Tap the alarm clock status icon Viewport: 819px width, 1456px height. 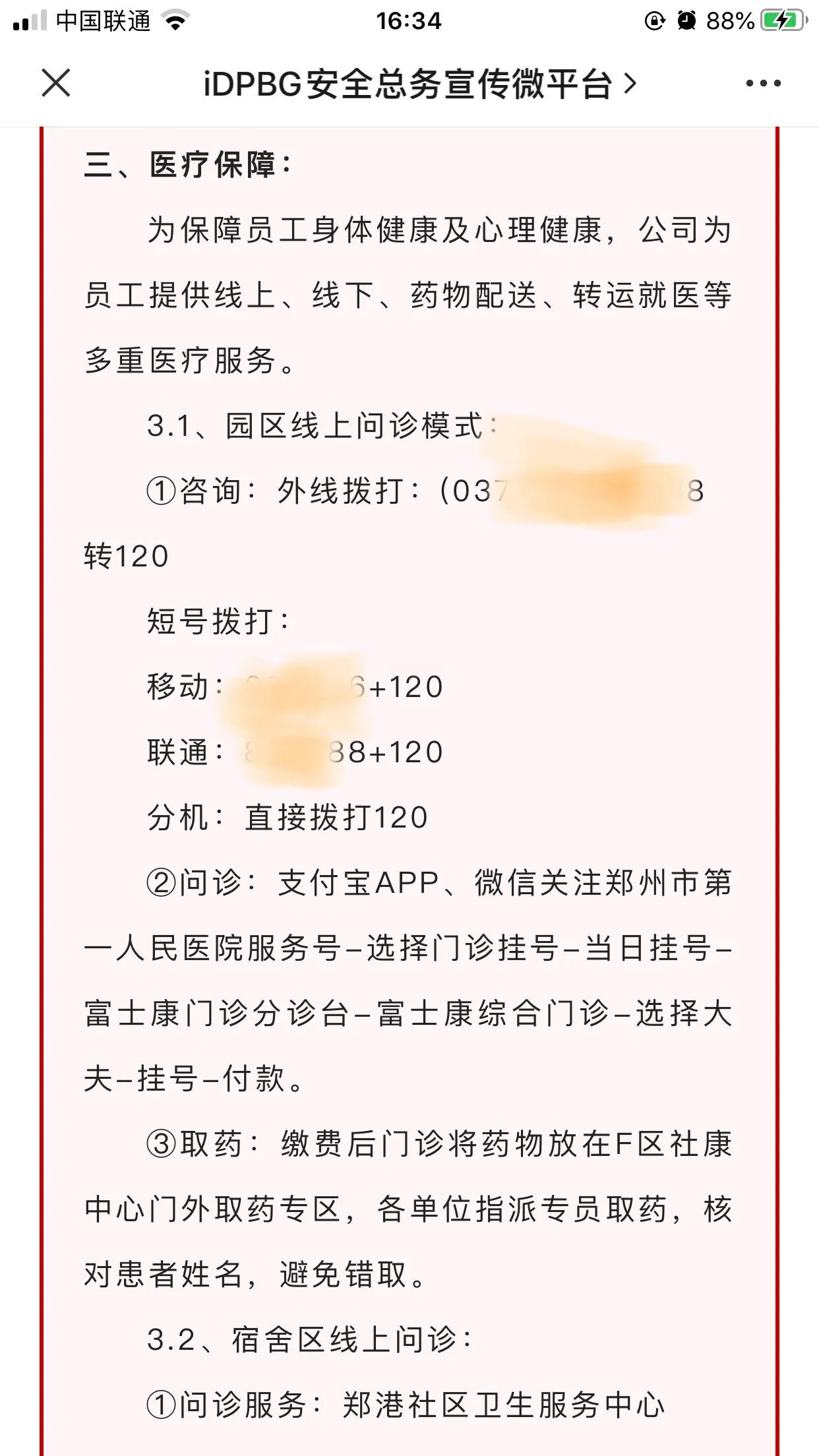tap(688, 20)
